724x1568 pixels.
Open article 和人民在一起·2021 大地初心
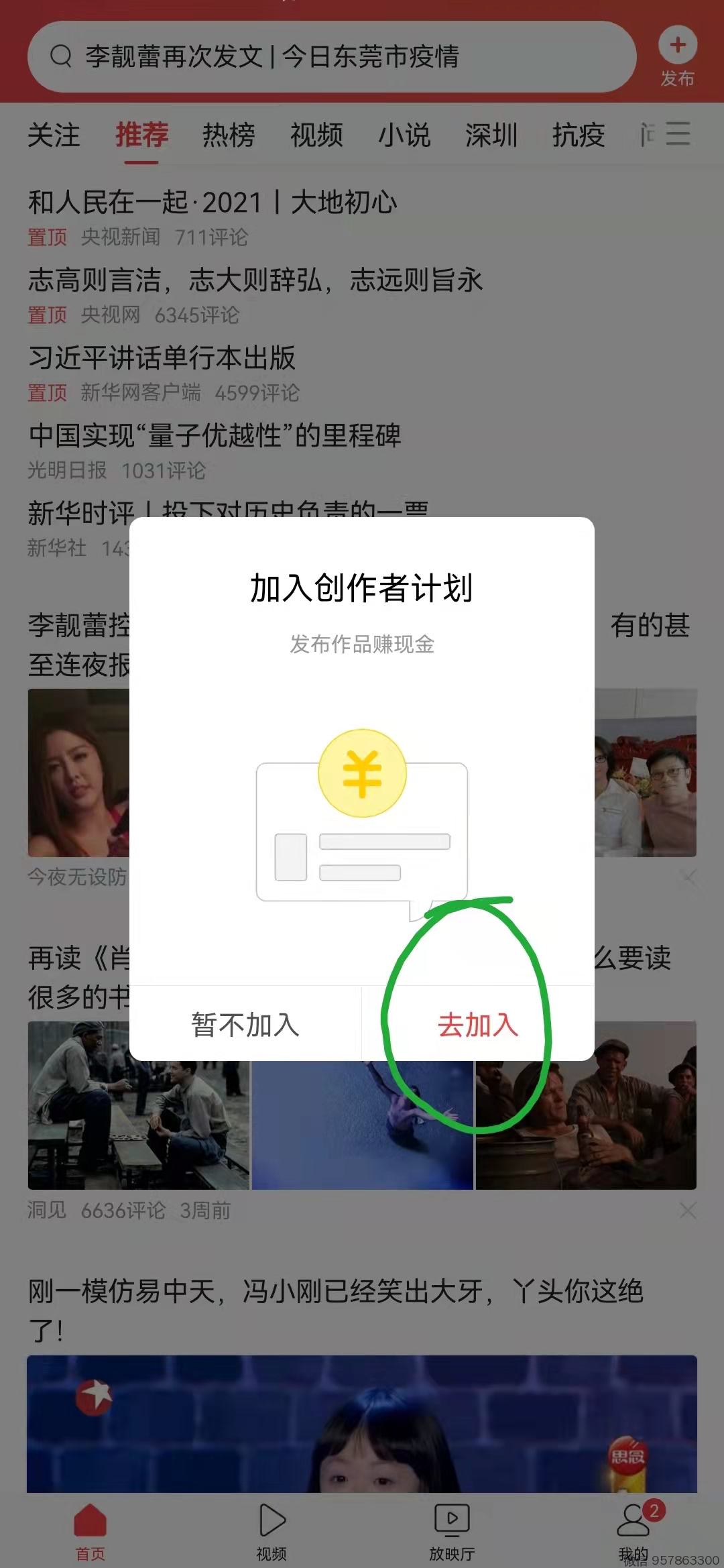pyautogui.click(x=213, y=203)
